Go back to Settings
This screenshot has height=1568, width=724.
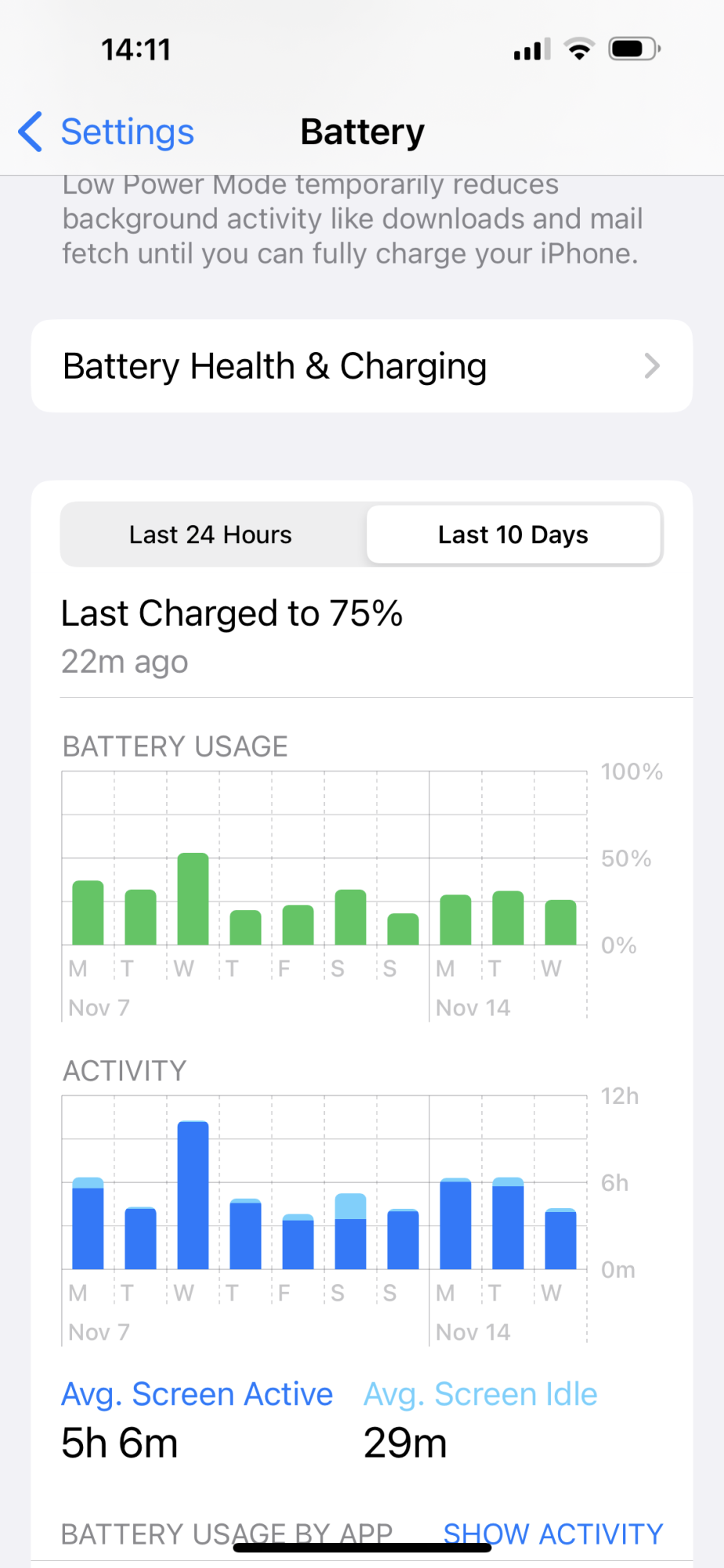coord(107,132)
